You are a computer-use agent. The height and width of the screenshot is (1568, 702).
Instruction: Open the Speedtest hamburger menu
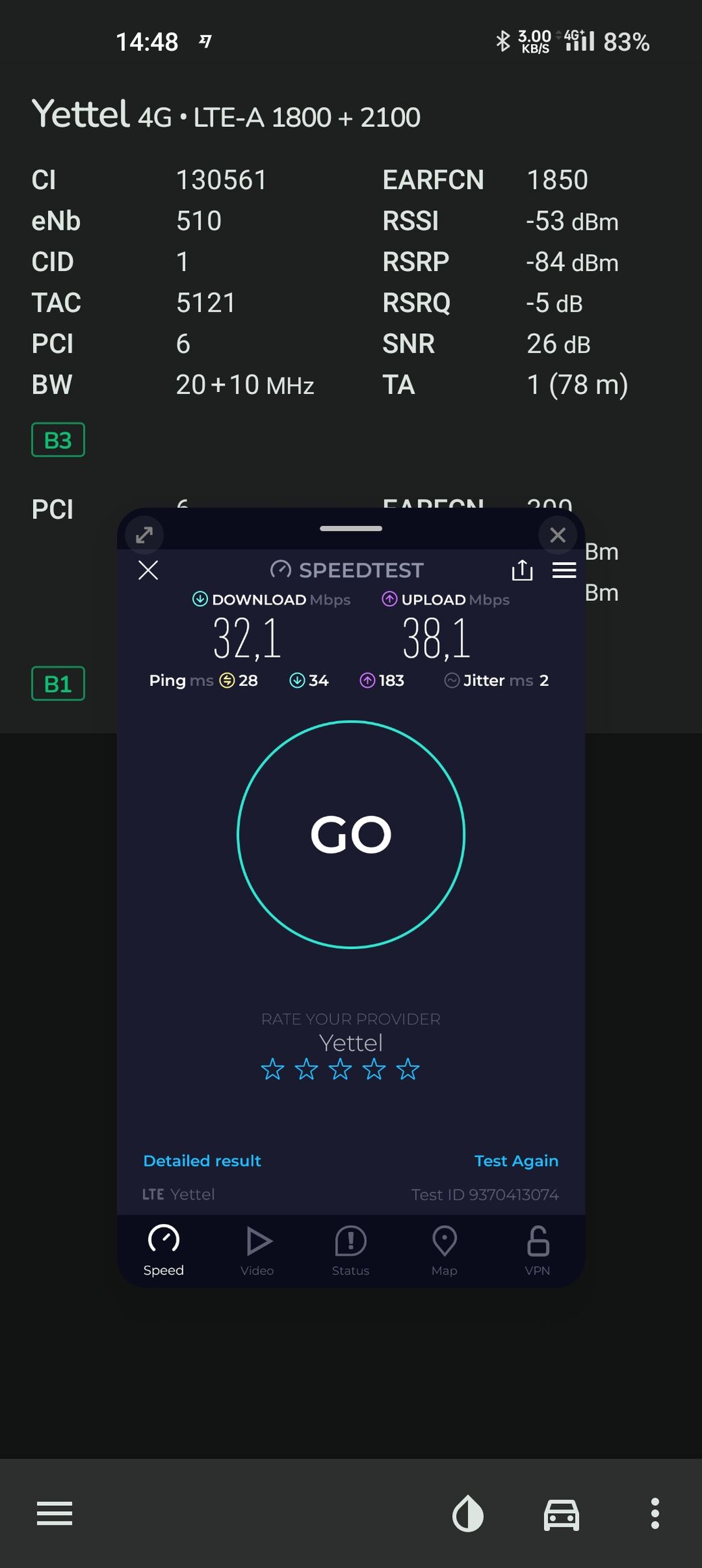(564, 570)
